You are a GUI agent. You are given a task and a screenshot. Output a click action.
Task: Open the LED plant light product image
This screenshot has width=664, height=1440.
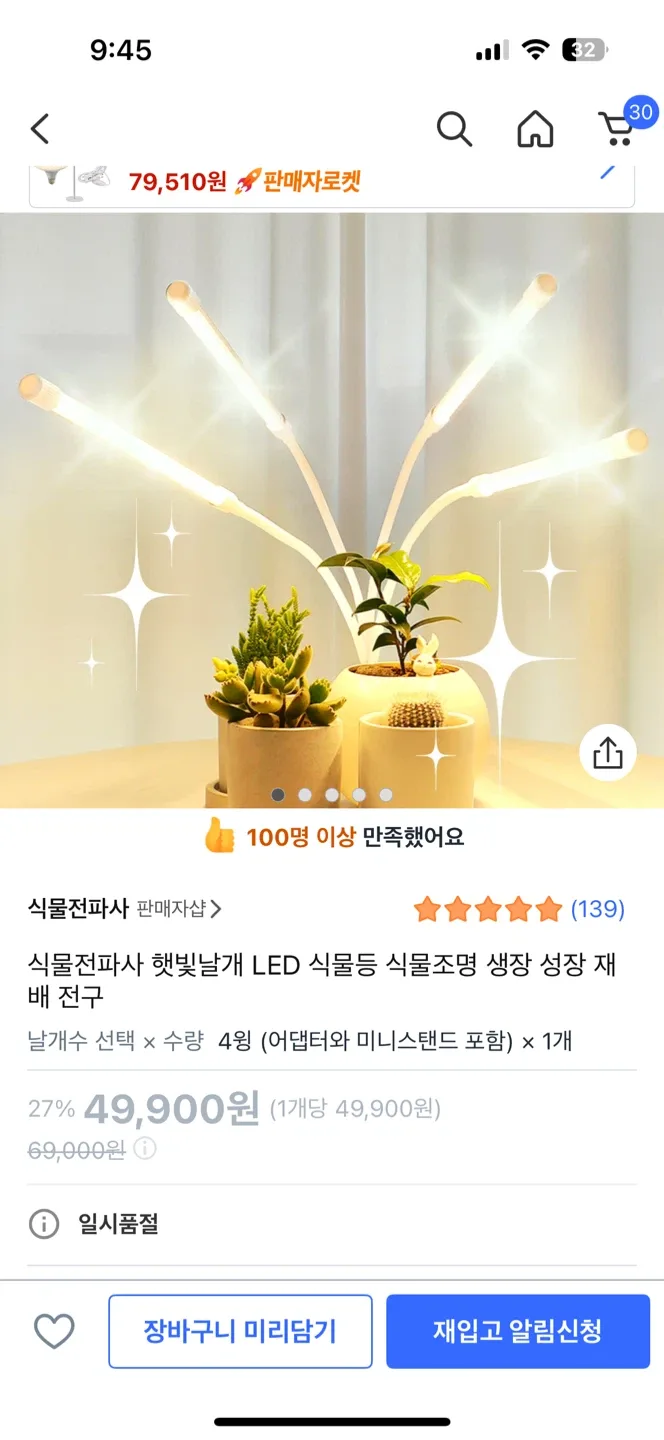pyautogui.click(x=332, y=510)
